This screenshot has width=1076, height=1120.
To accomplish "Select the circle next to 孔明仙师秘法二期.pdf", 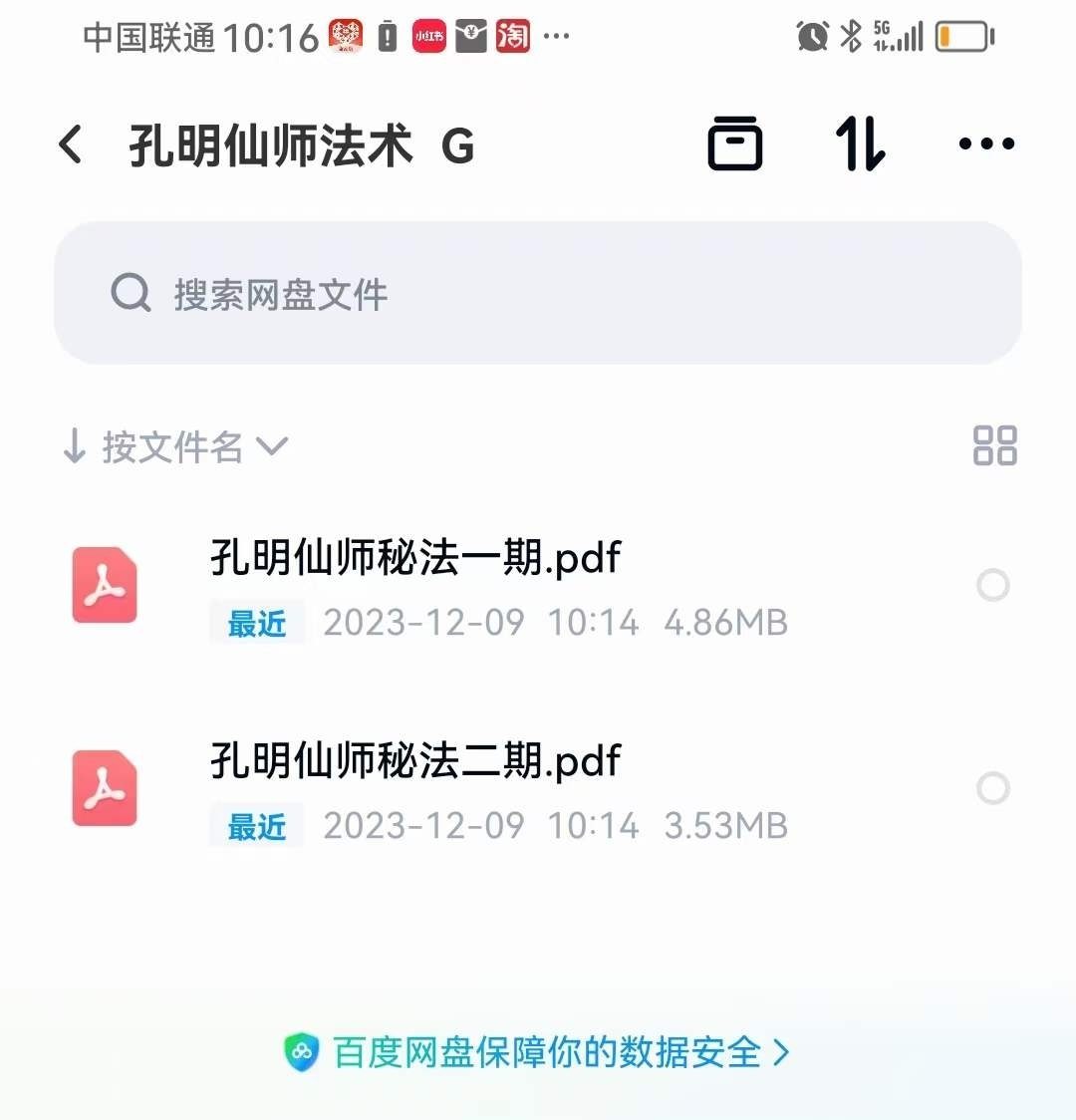I will tap(992, 788).
